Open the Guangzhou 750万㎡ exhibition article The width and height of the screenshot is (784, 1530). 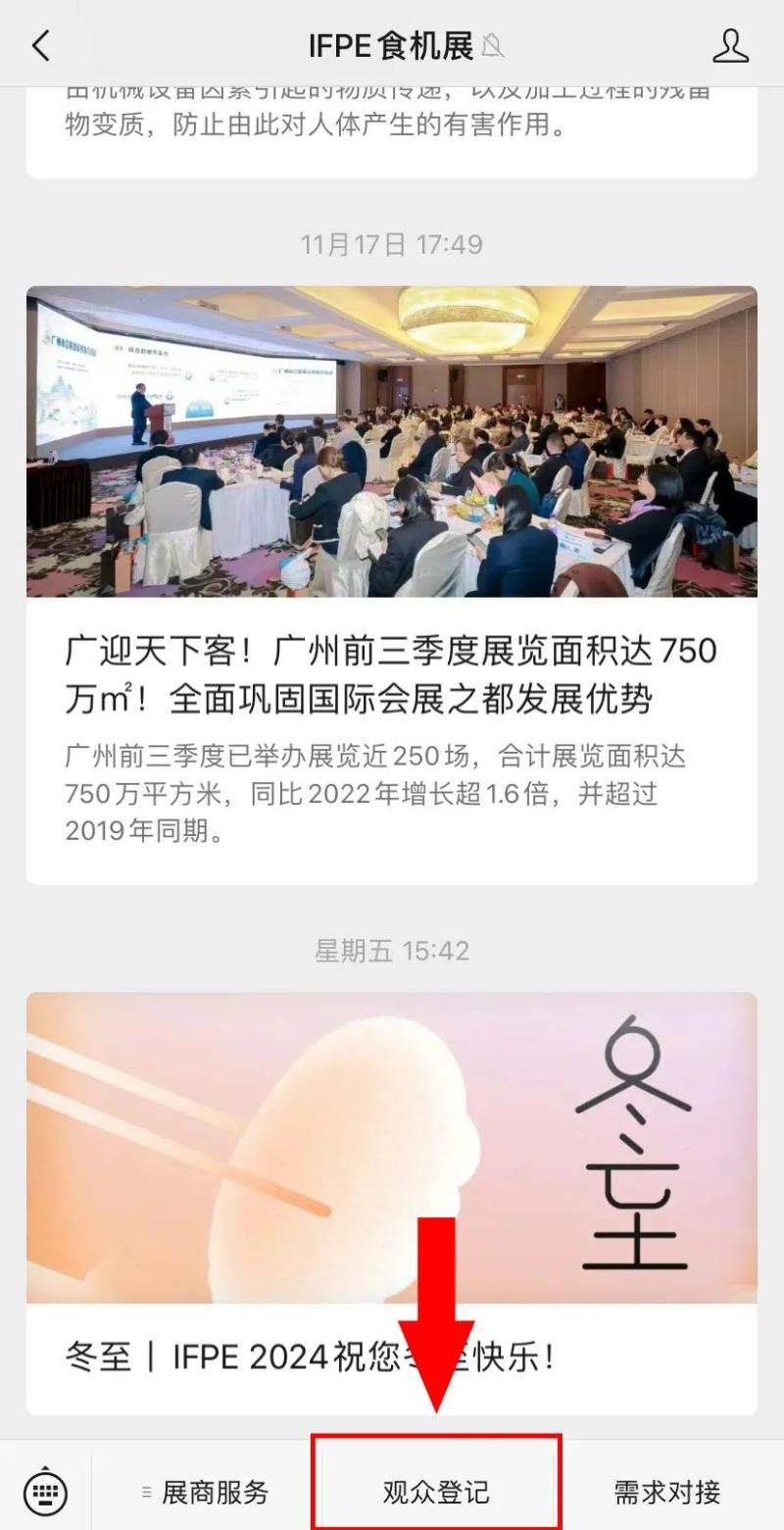pos(391,674)
